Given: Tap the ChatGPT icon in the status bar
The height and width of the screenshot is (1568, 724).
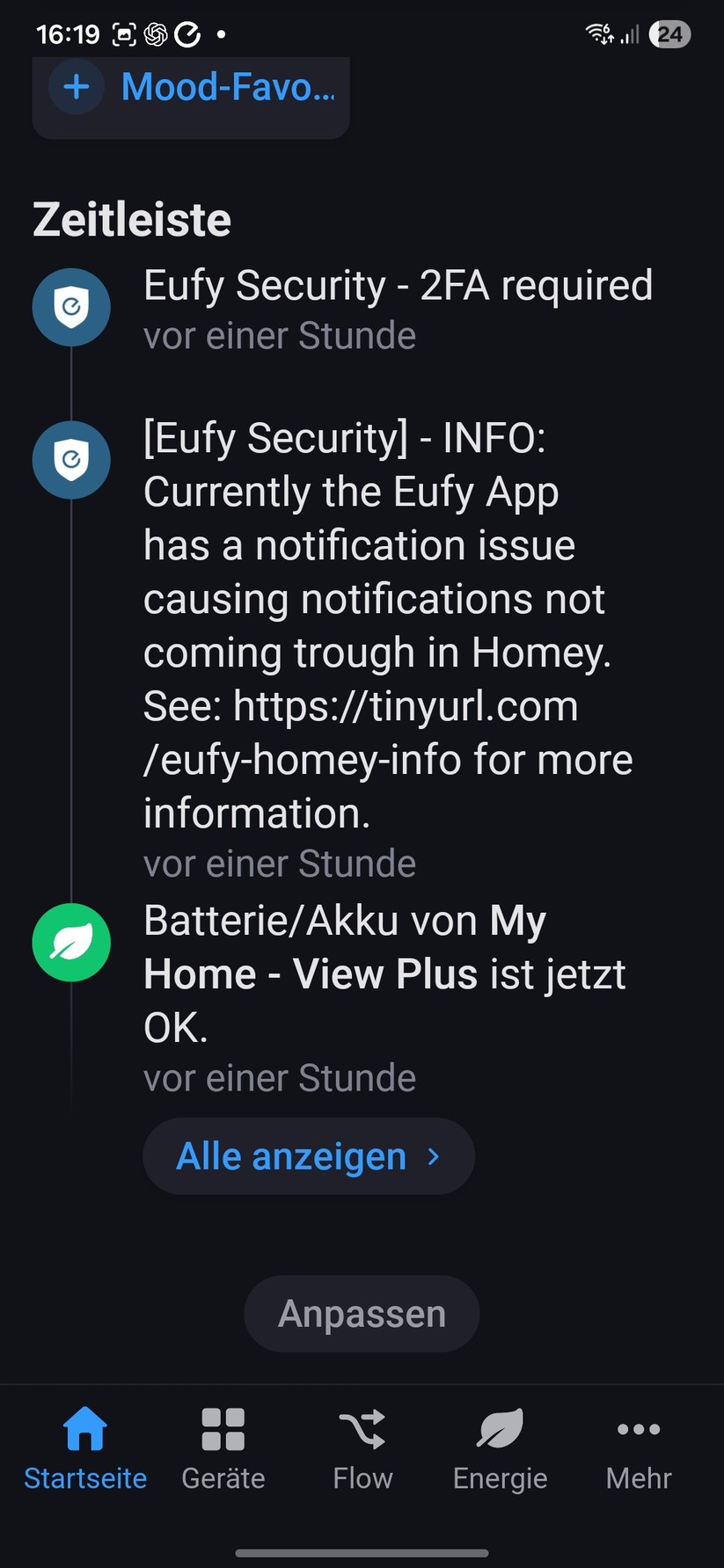Looking at the screenshot, I should [x=157, y=34].
